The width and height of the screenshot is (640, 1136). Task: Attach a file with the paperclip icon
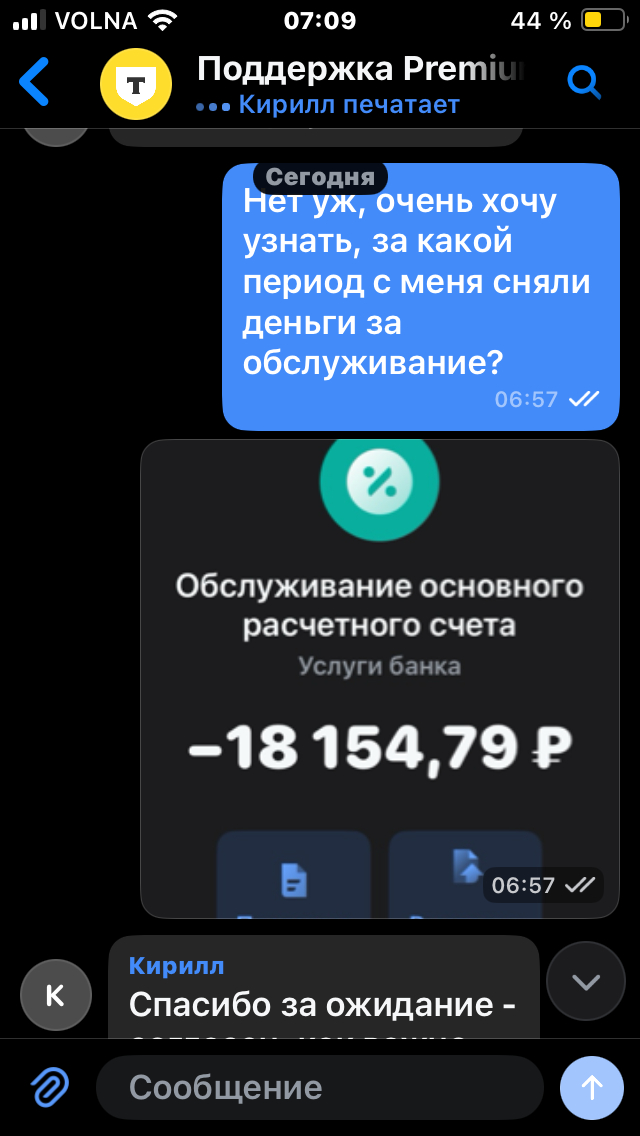[49, 1087]
